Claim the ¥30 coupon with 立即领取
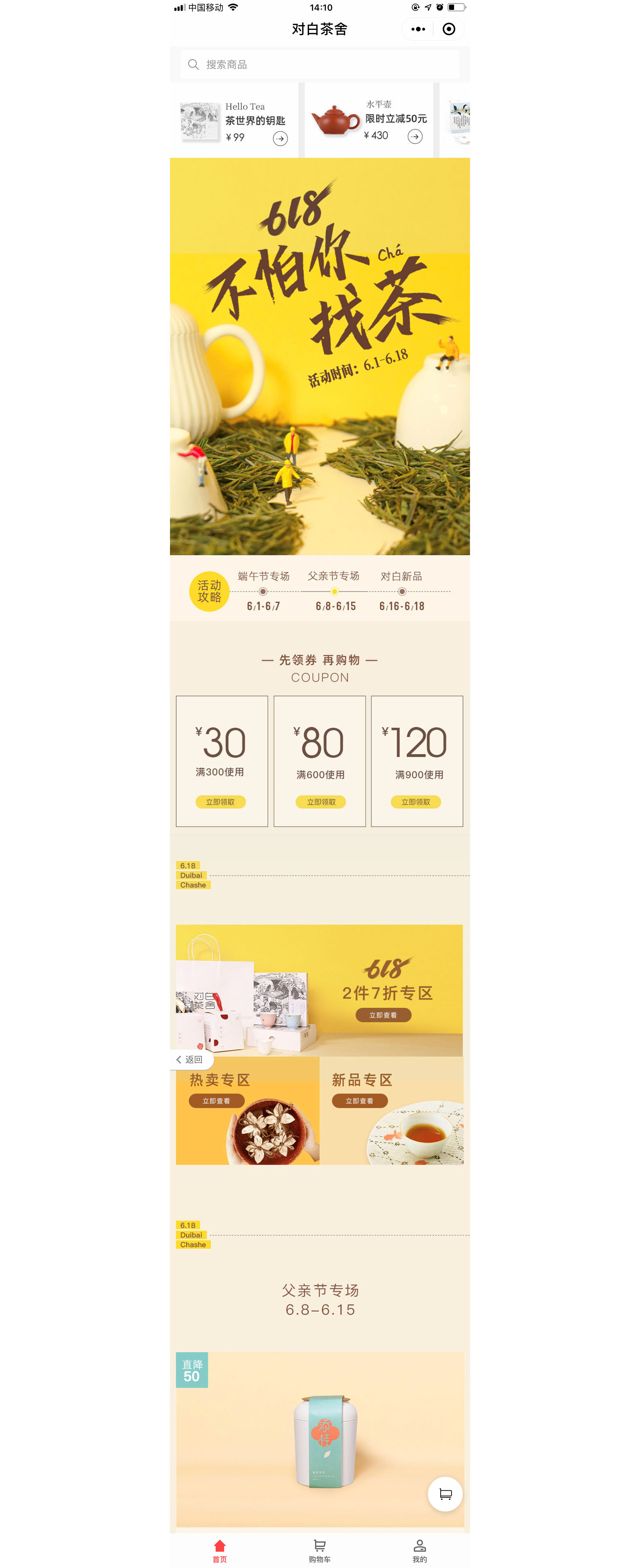The image size is (640, 1568). 220,801
